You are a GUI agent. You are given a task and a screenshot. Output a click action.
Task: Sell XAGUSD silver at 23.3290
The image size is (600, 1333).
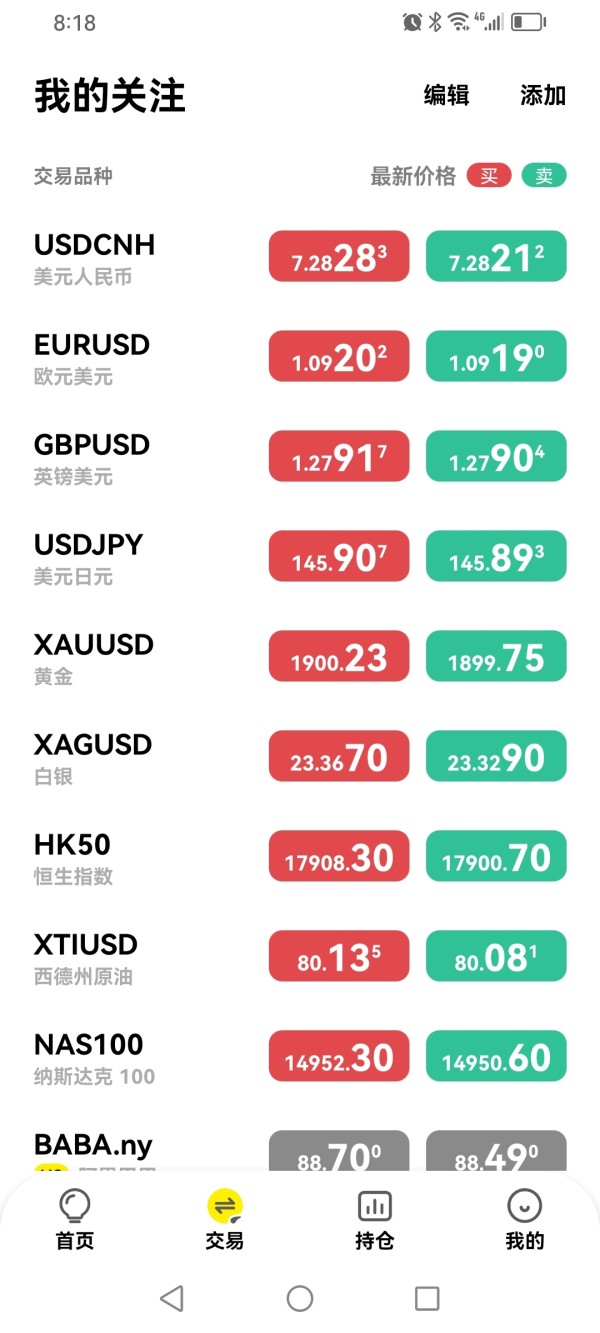click(496, 756)
